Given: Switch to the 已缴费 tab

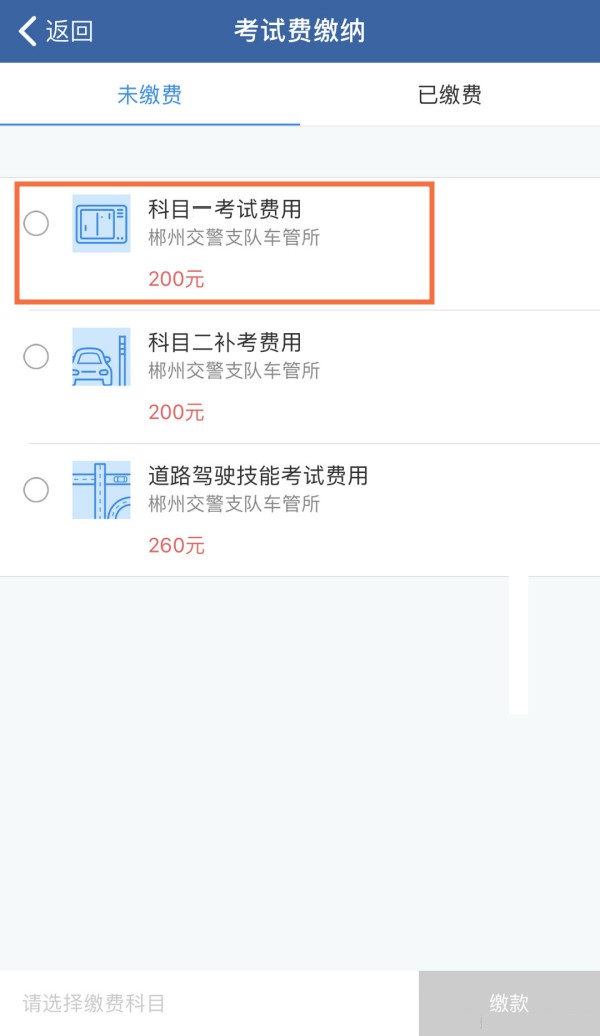Looking at the screenshot, I should 450,96.
